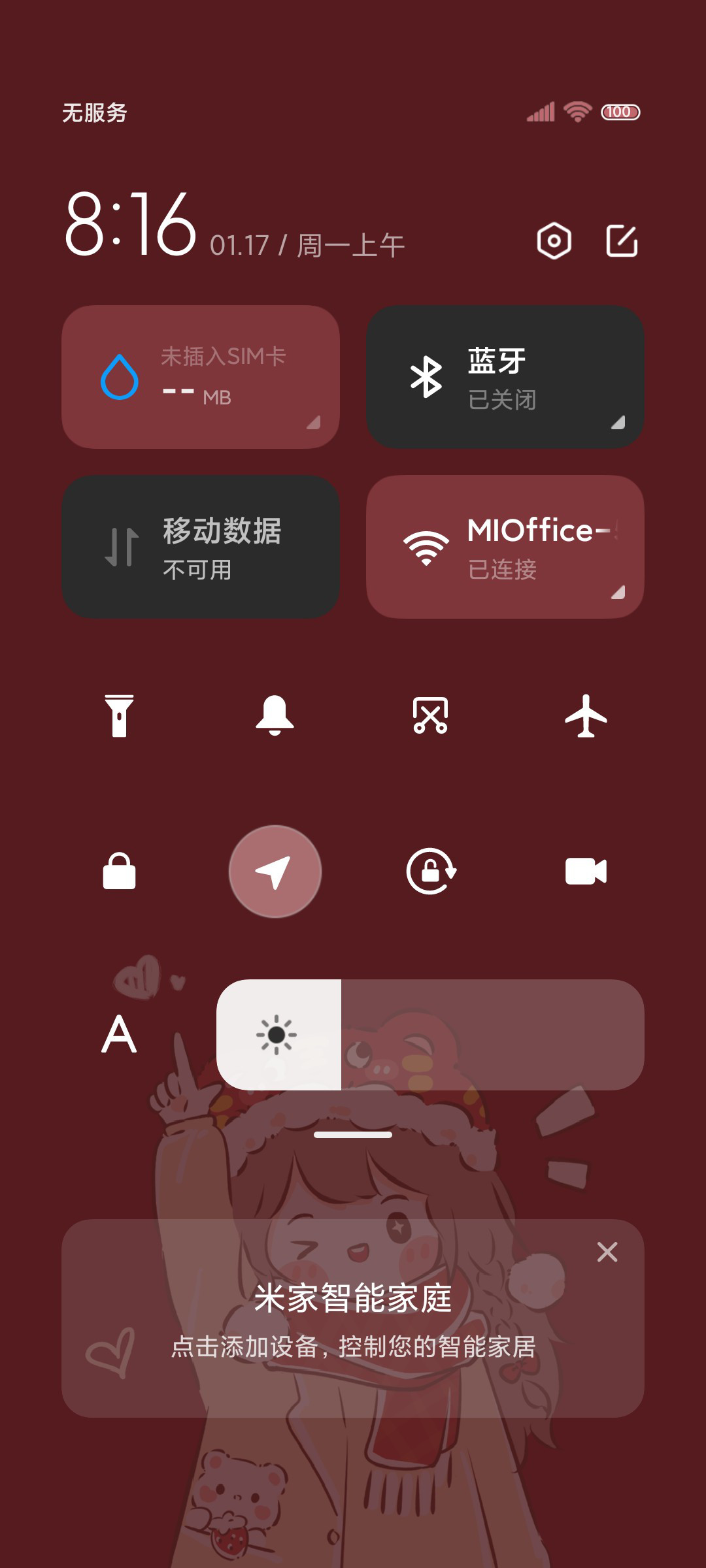
Task: Take a screenshot with the scissors icon
Action: pos(430,715)
